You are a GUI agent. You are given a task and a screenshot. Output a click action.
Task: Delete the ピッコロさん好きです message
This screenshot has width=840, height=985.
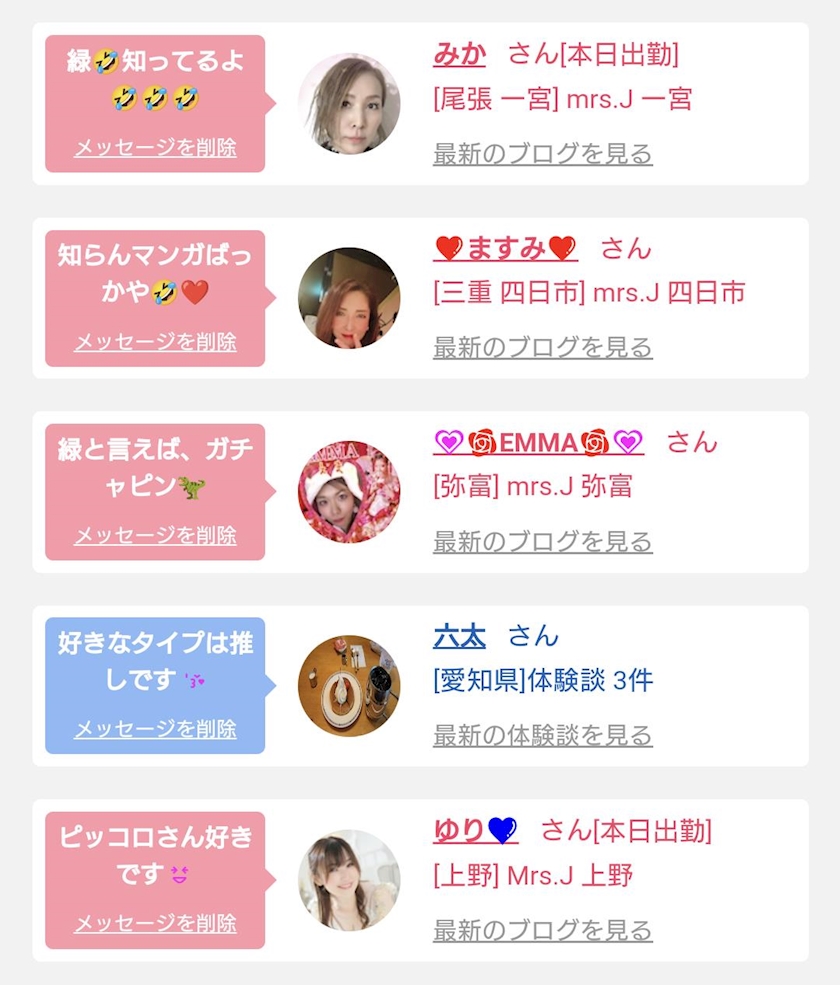[155, 923]
